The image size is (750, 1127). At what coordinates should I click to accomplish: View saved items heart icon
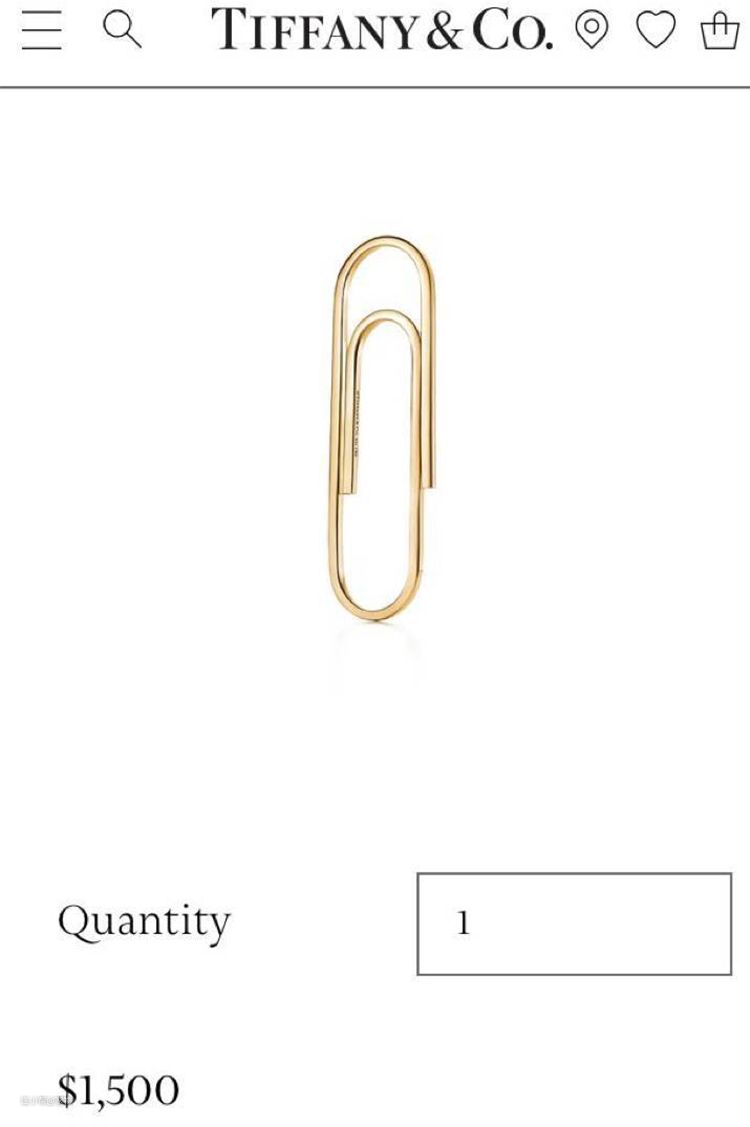656,31
